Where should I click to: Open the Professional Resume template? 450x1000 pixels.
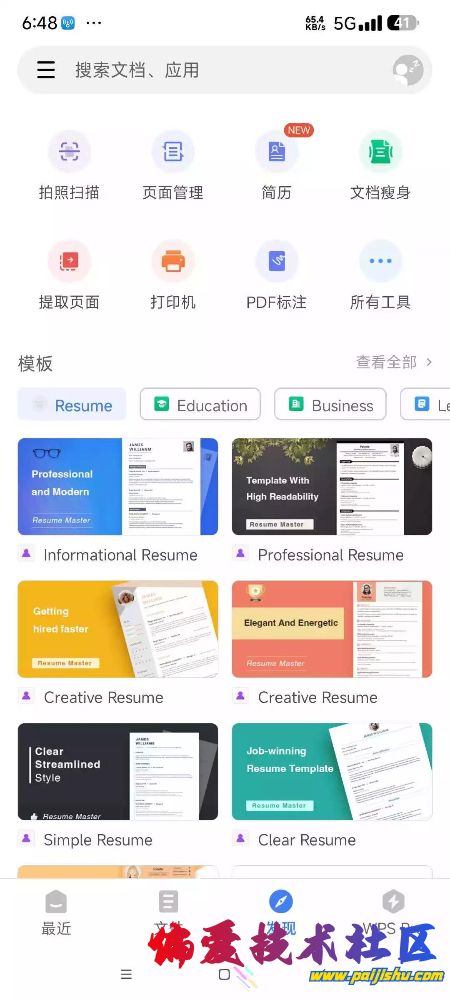pos(332,501)
